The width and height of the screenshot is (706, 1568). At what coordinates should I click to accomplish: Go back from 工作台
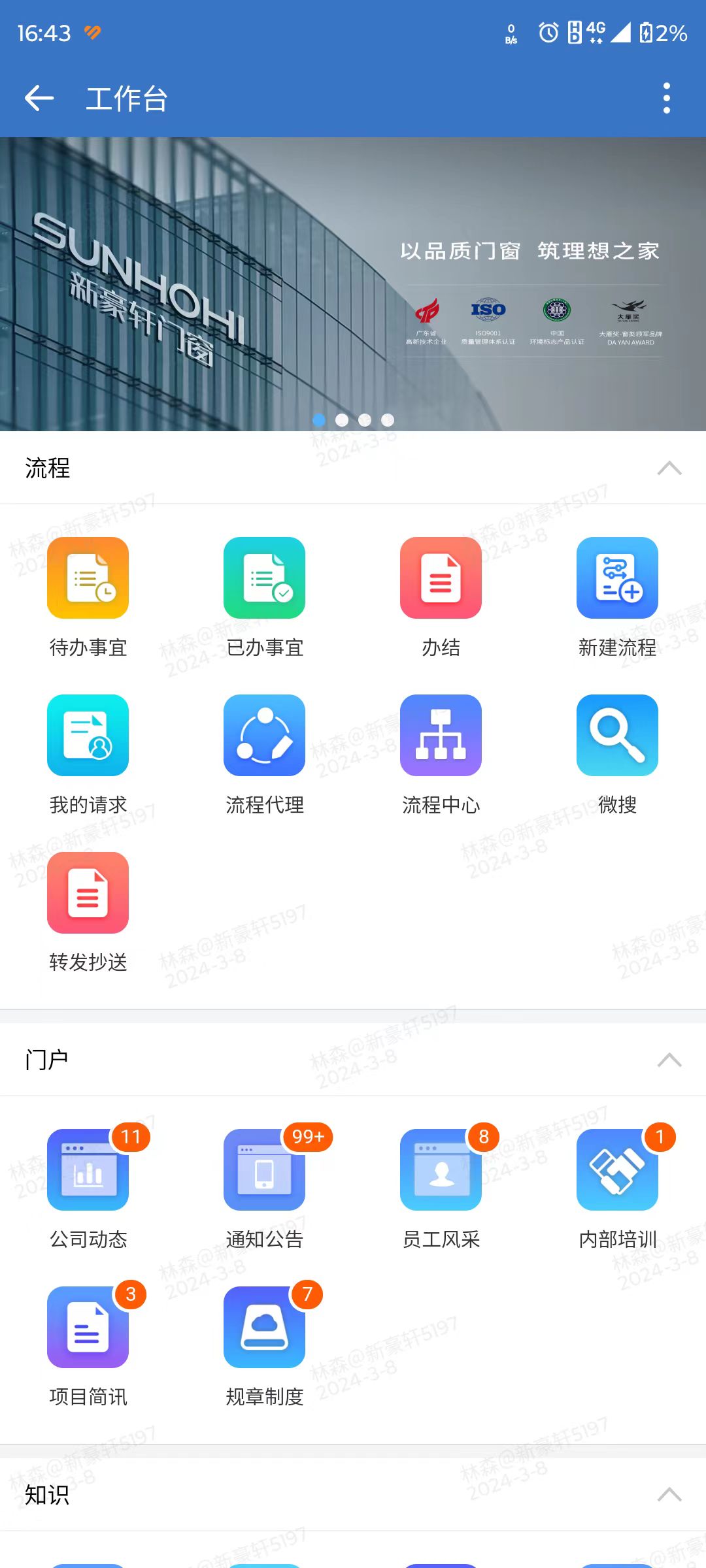[39, 99]
